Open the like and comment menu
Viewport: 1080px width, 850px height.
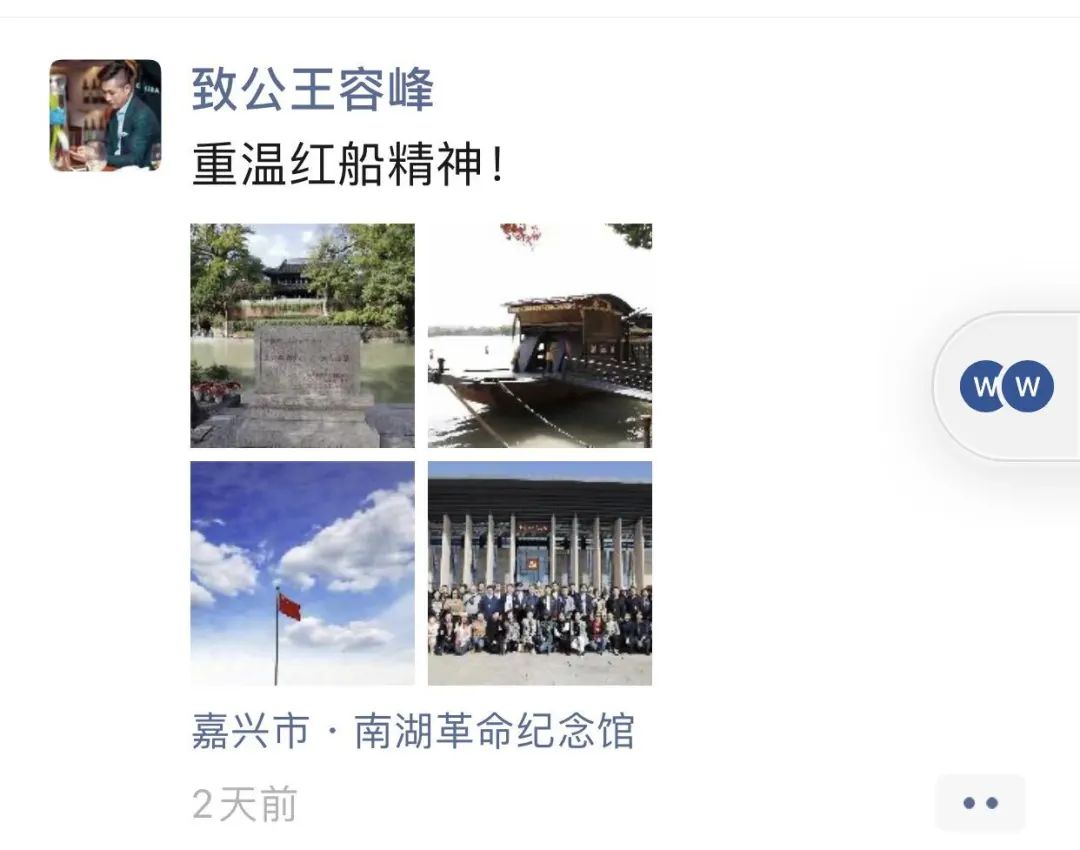click(x=980, y=803)
